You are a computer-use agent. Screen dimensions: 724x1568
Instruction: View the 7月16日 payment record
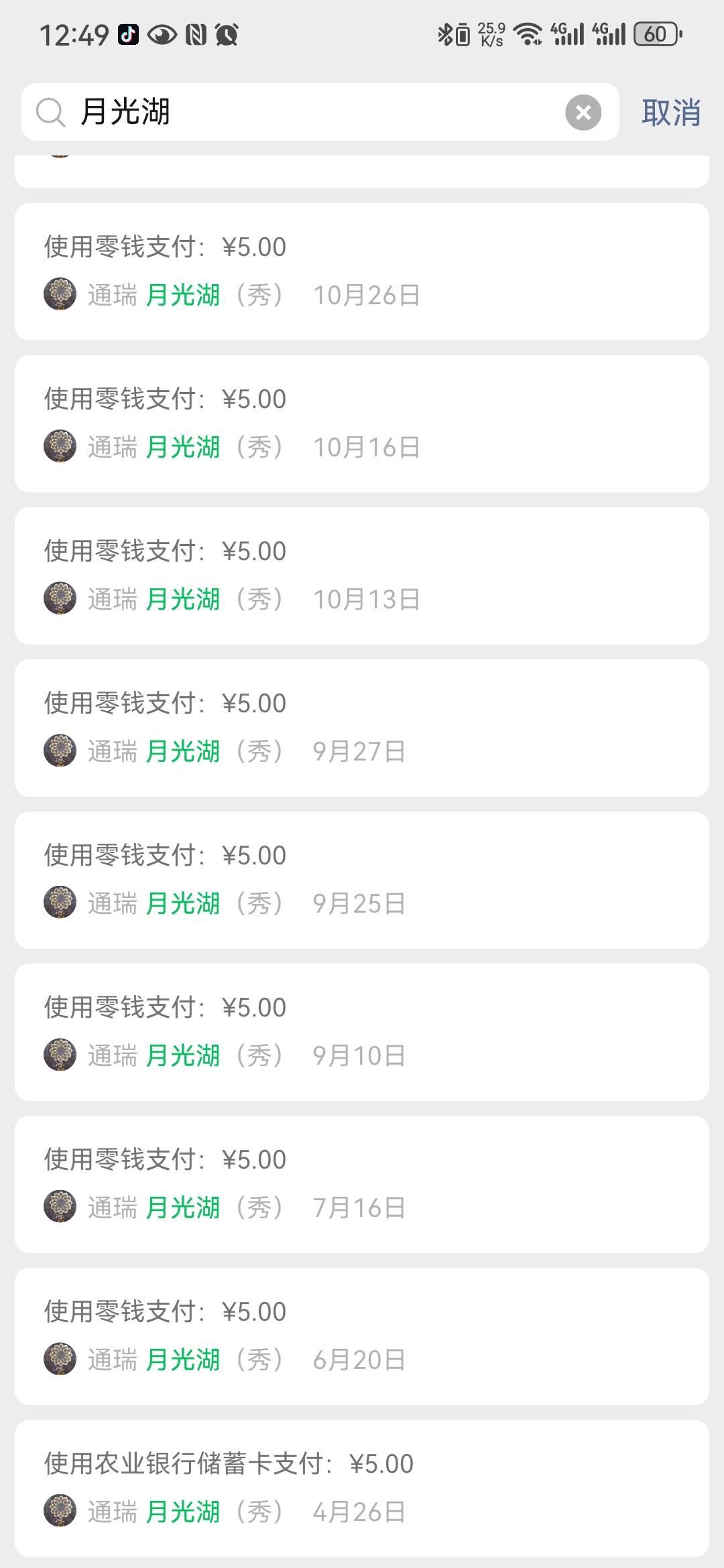coord(362,1184)
